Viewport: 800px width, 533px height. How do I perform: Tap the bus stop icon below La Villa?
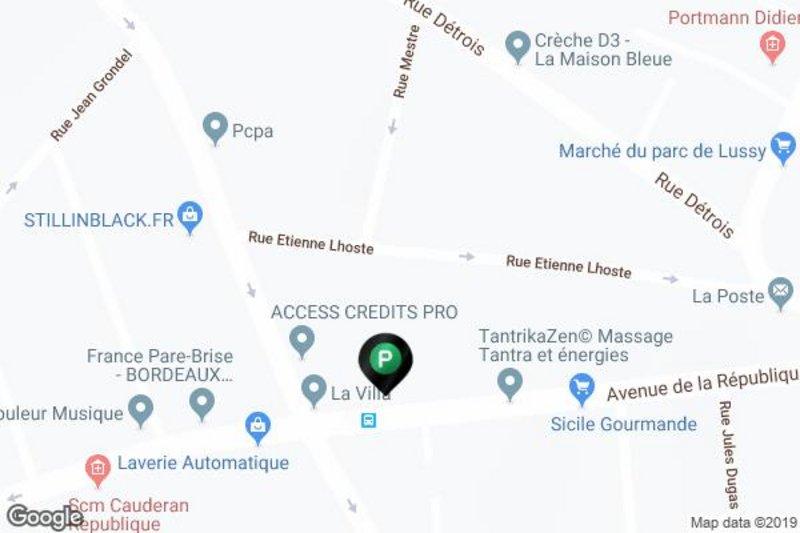369,421
